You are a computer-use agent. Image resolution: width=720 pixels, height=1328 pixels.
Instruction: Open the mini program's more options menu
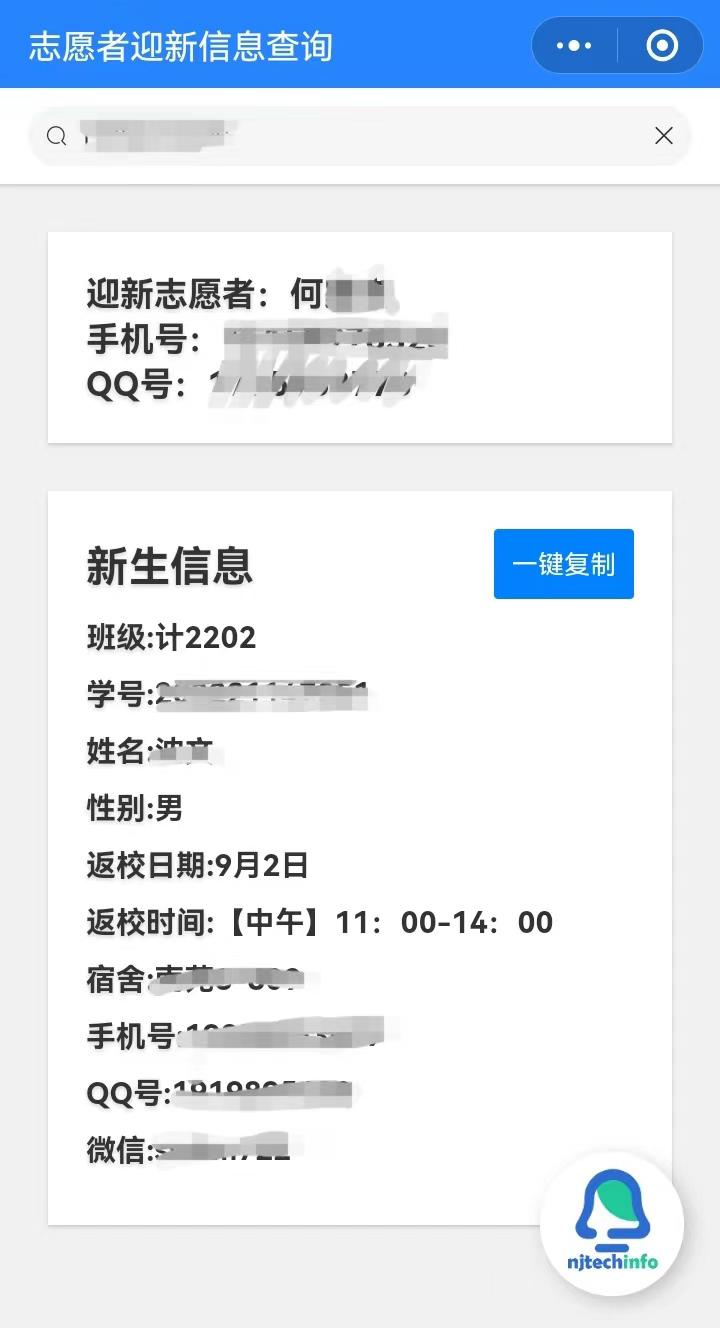[x=574, y=46]
